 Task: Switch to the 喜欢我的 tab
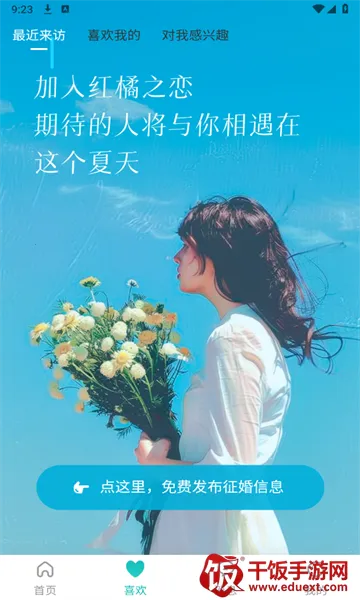coord(114,35)
